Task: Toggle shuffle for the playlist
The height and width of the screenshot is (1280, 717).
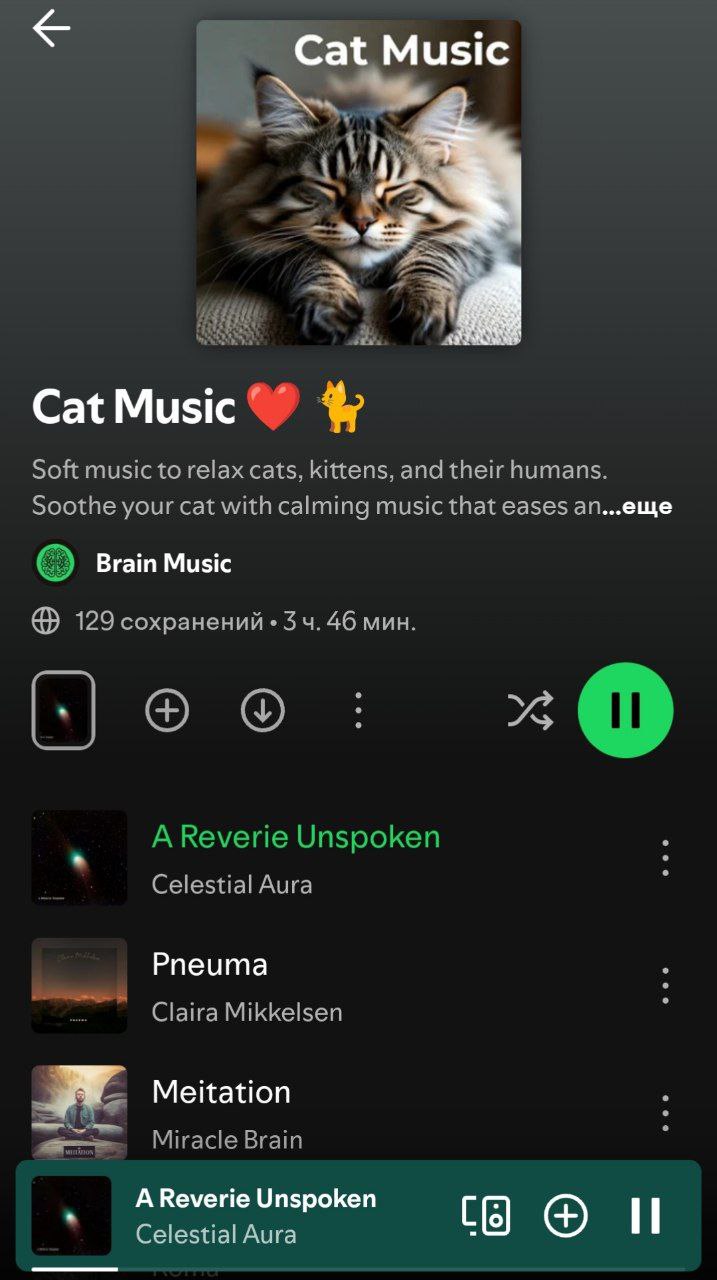Action: [x=530, y=711]
